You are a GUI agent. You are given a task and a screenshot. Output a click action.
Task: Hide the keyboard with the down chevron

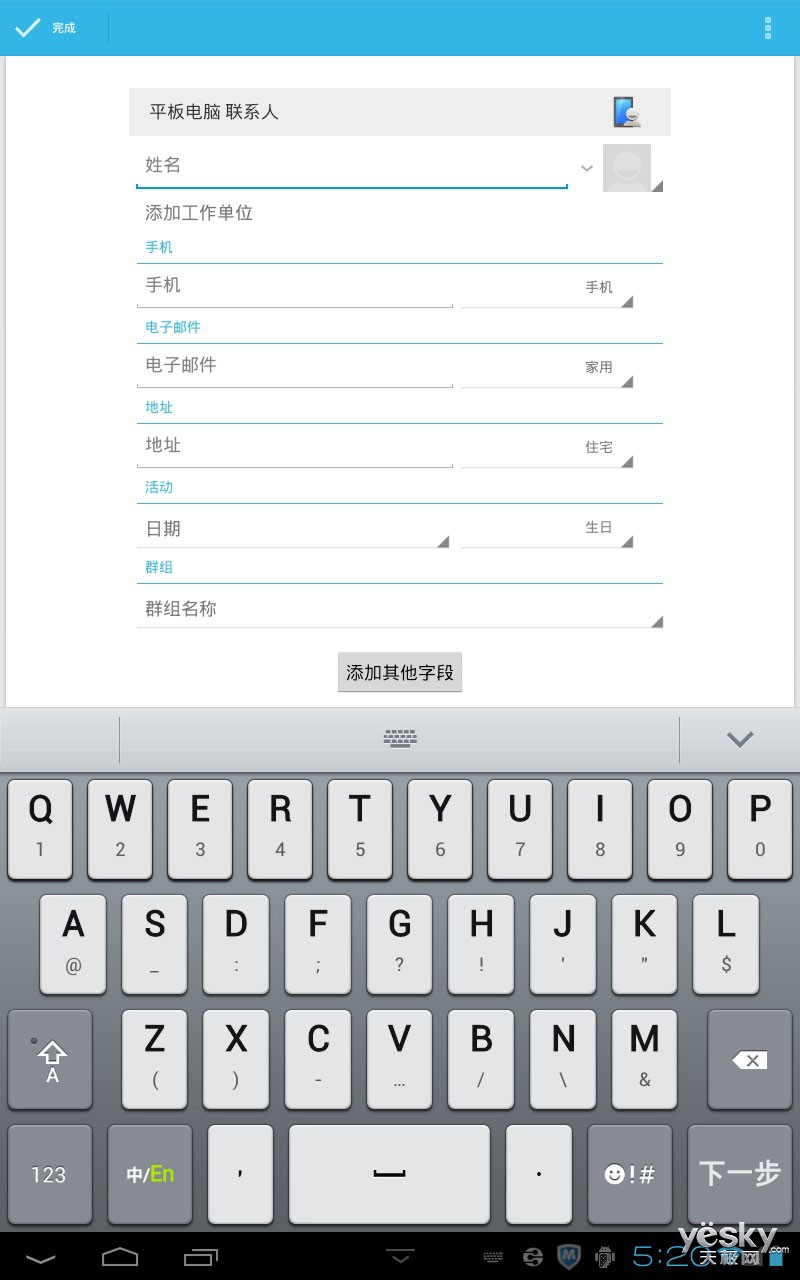point(740,739)
